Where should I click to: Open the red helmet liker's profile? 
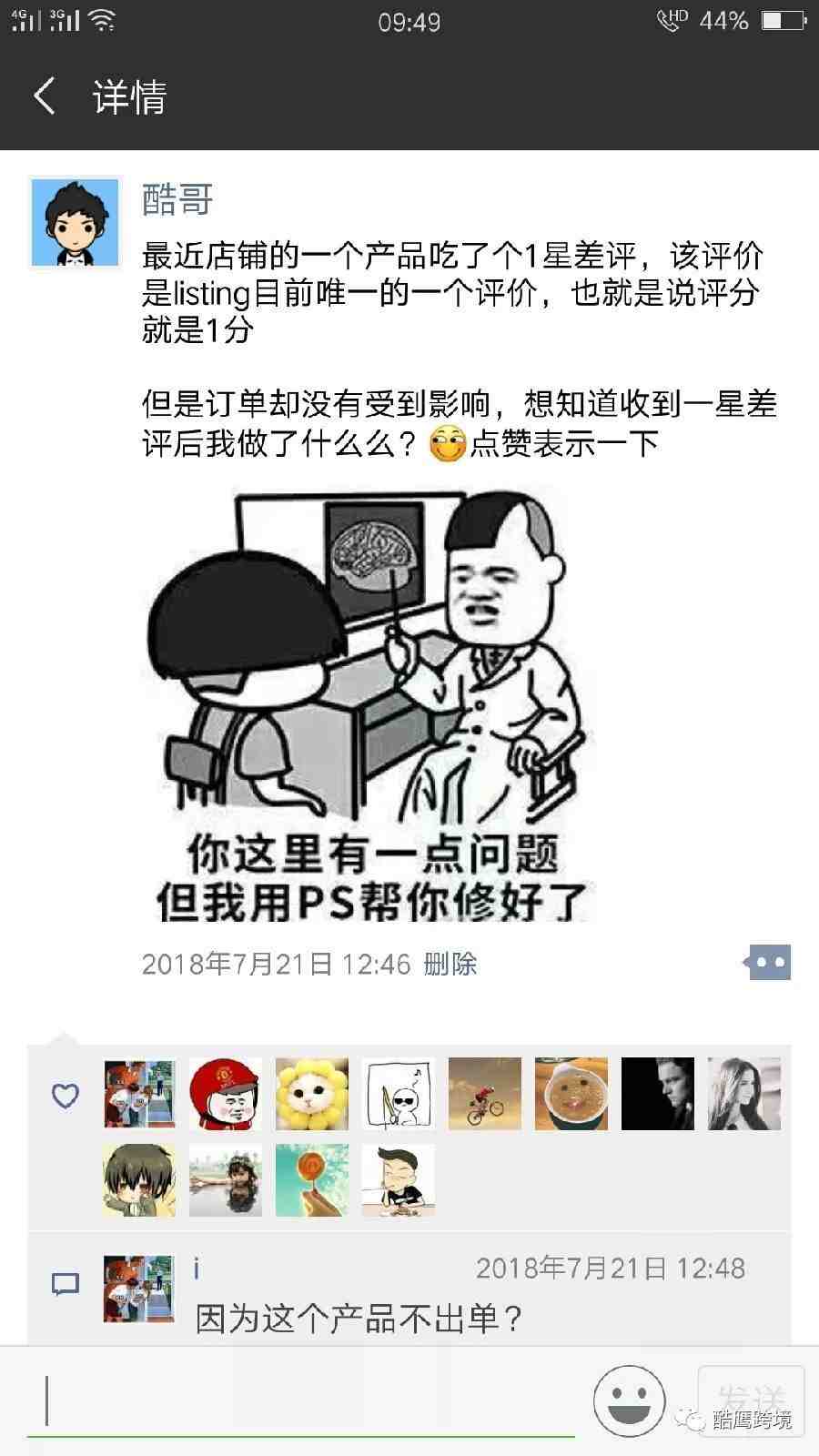click(226, 1094)
